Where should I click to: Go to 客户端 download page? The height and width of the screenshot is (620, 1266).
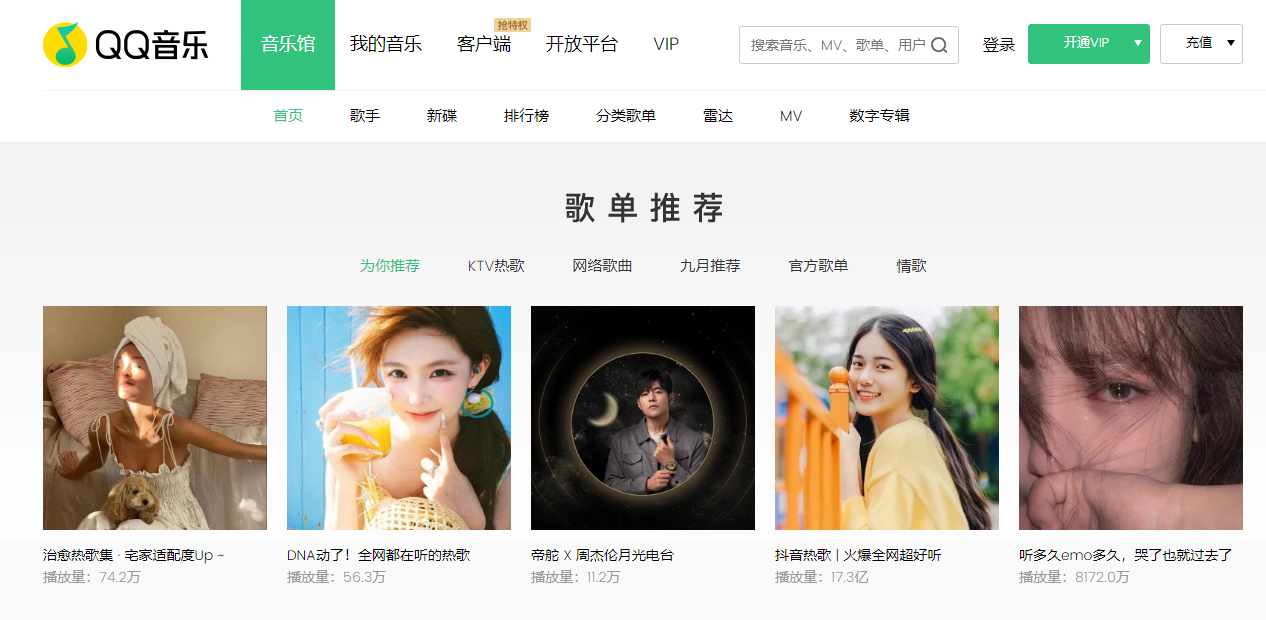(x=484, y=44)
